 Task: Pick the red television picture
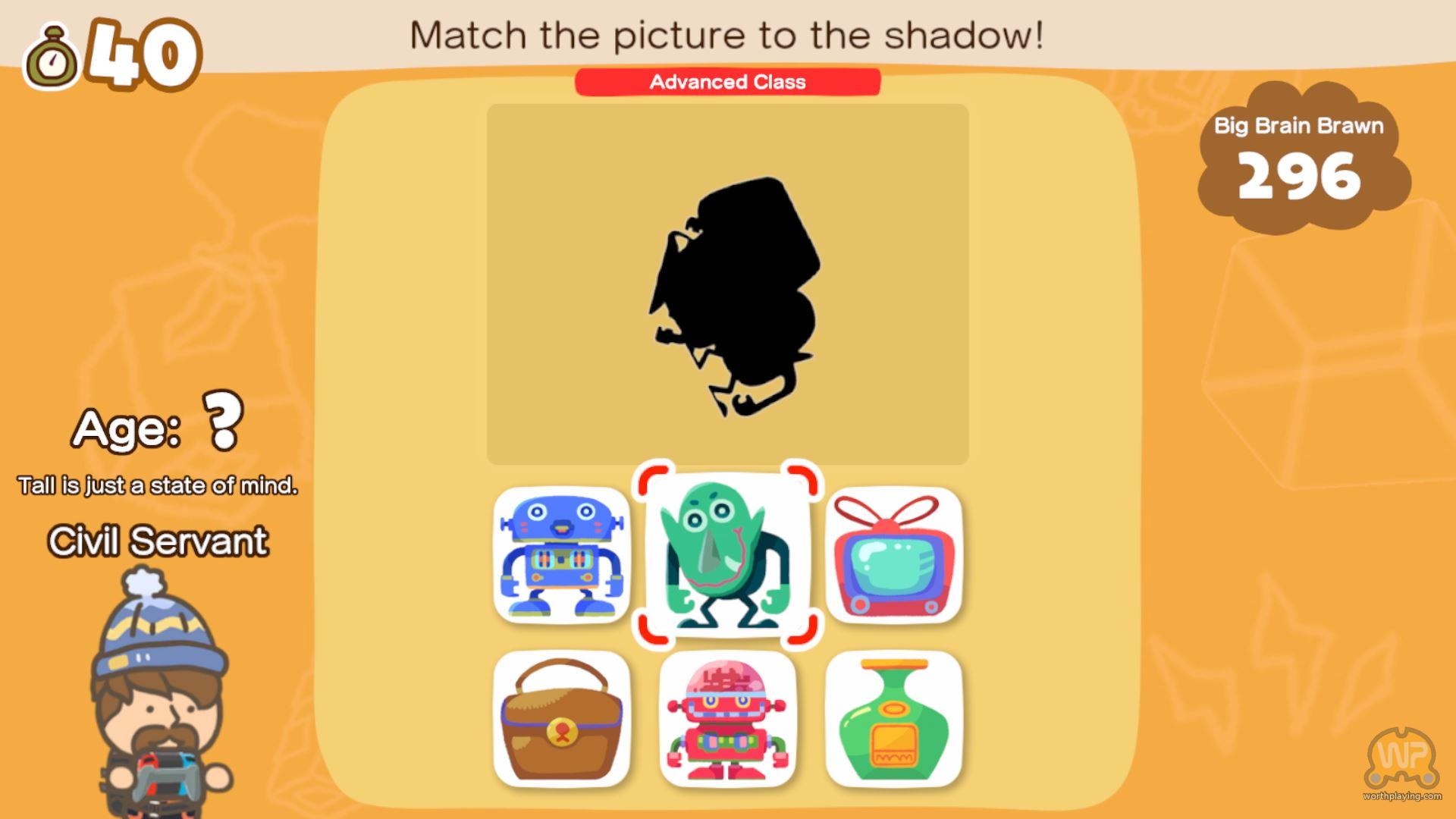point(893,556)
